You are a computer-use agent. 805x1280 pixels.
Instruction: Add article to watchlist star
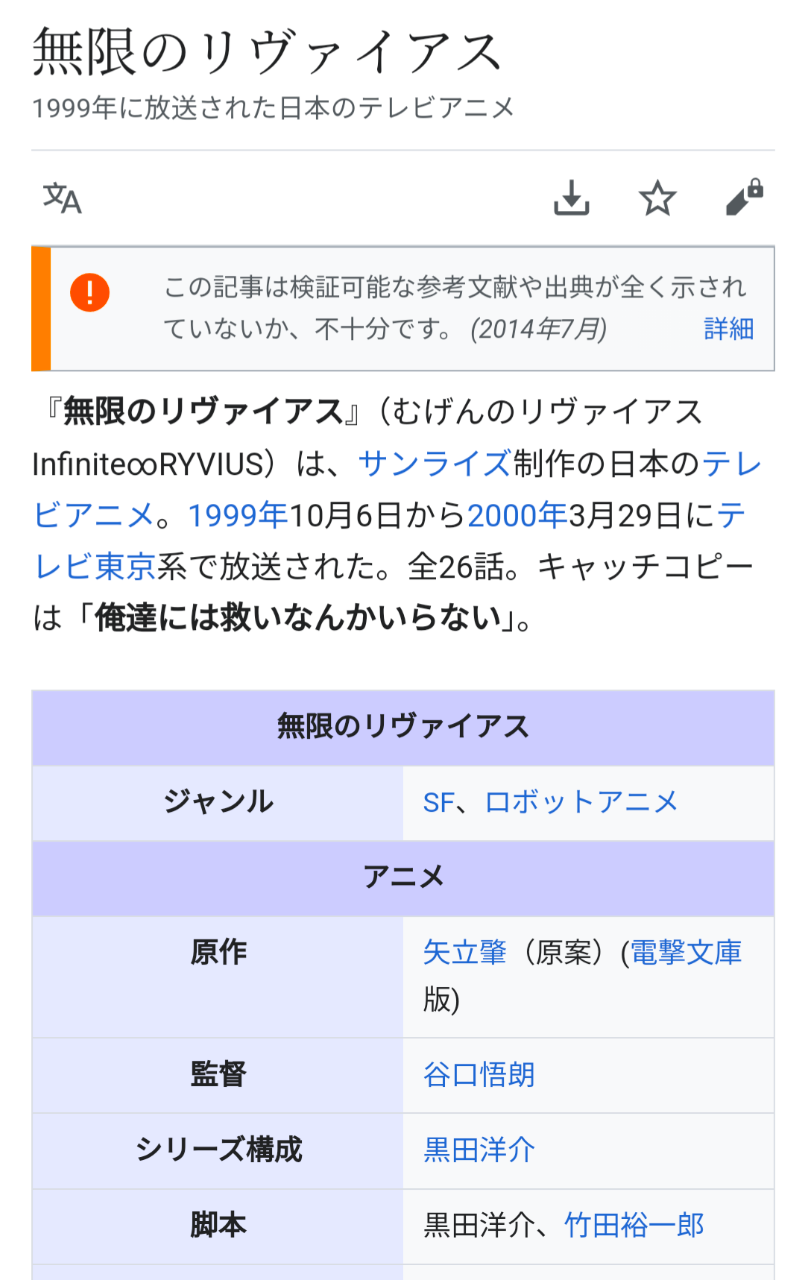[657, 198]
